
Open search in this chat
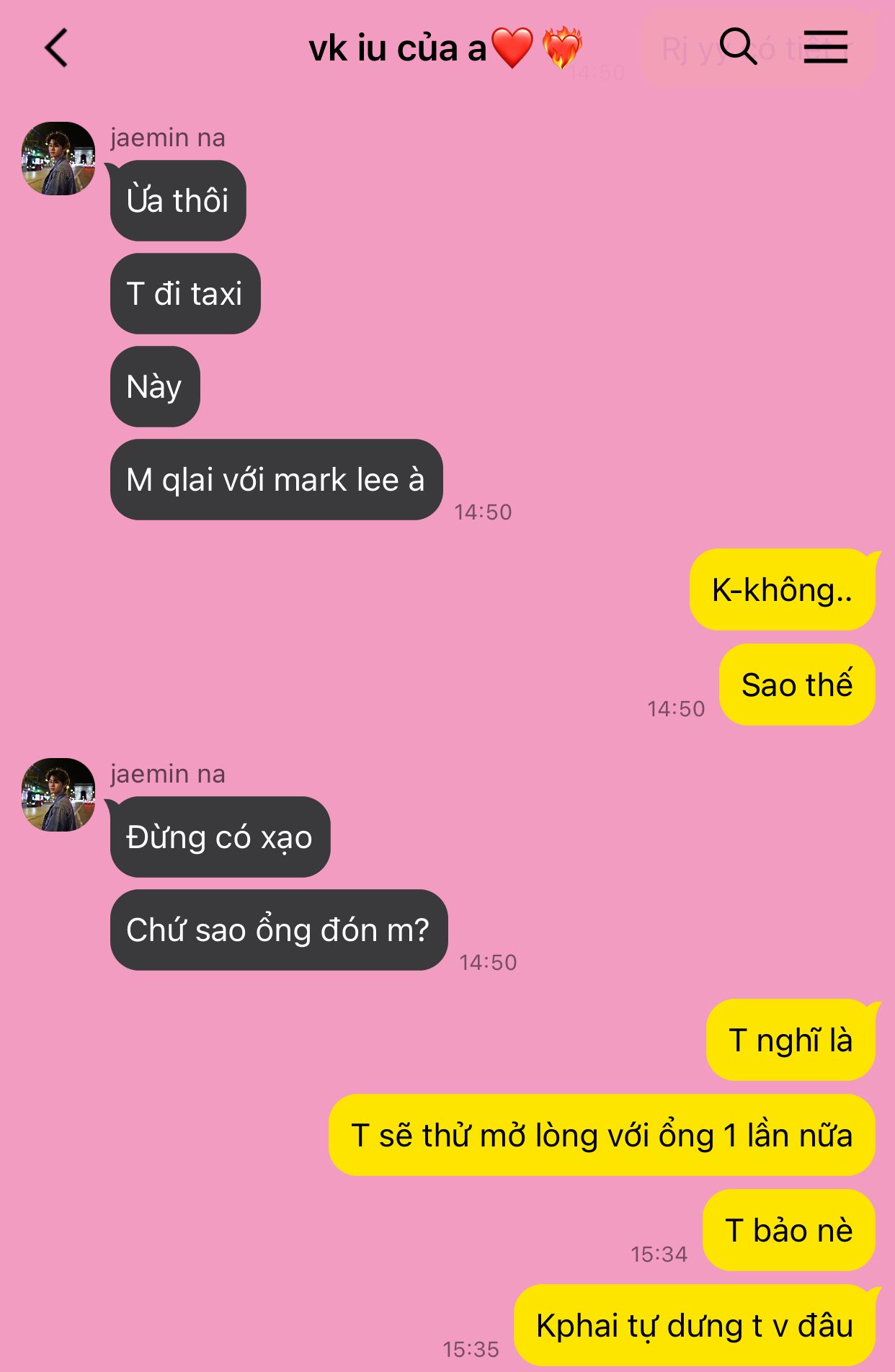pos(738,47)
